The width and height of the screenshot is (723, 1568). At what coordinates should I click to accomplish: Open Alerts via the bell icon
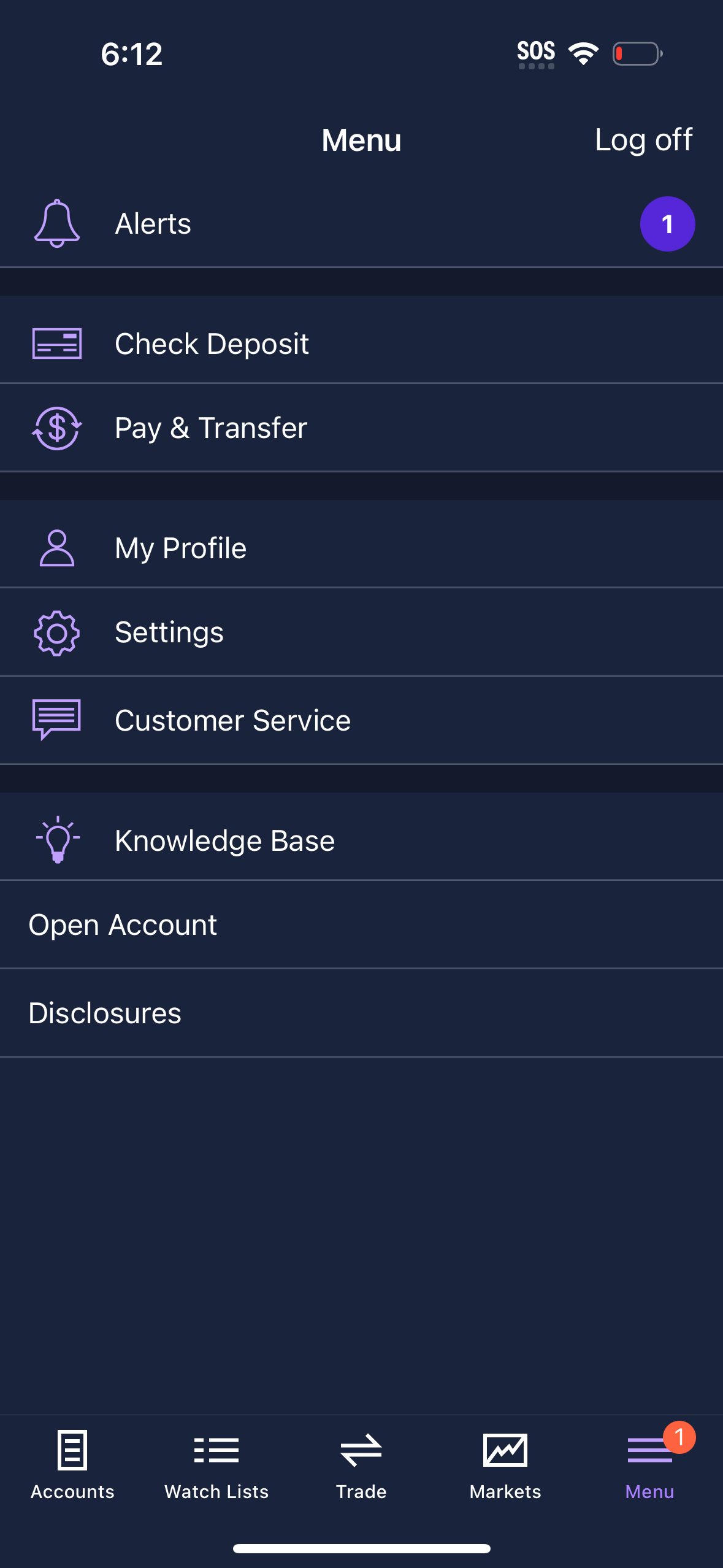coord(56,223)
